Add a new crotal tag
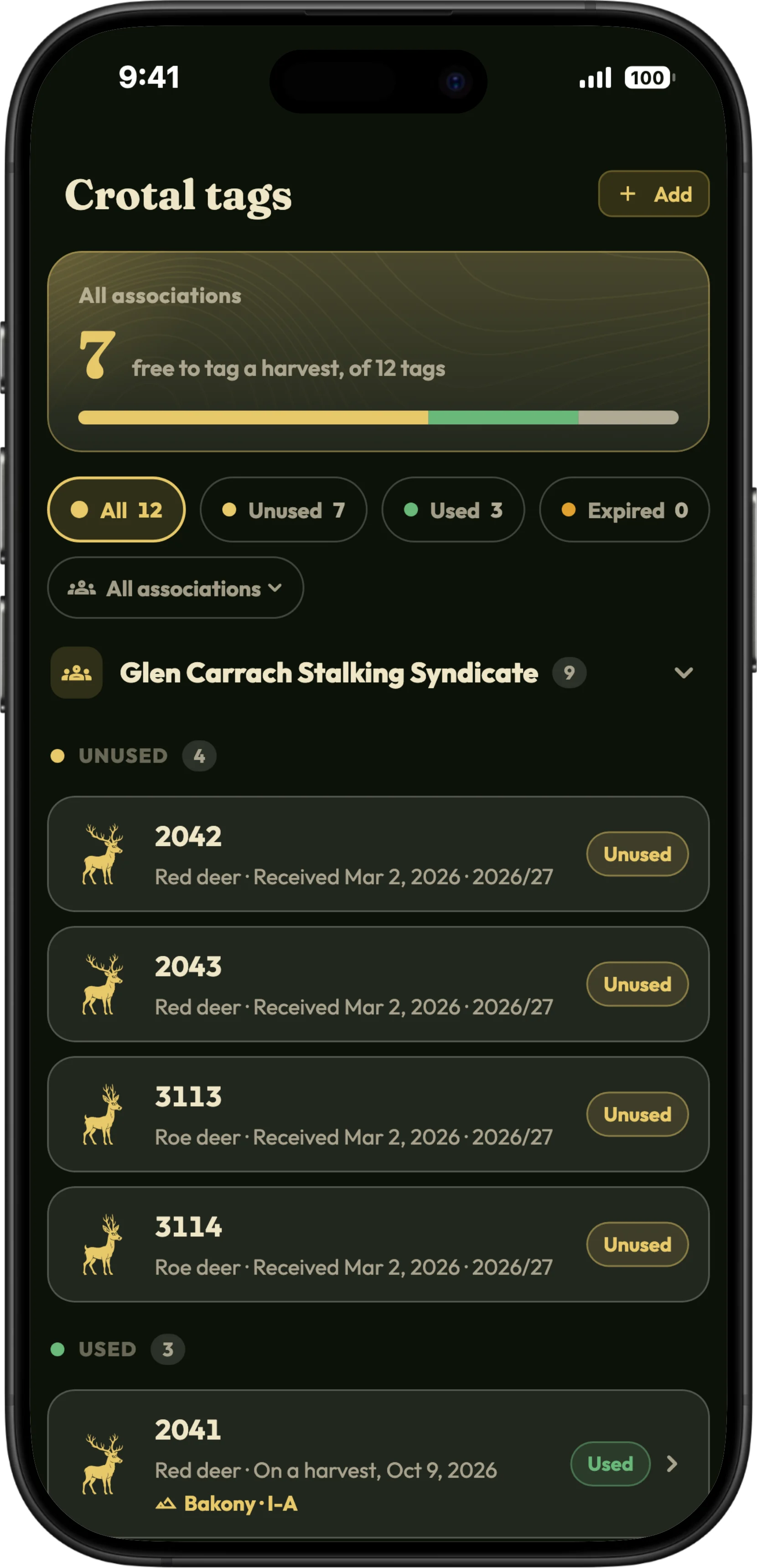The height and width of the screenshot is (1568, 757). click(653, 193)
